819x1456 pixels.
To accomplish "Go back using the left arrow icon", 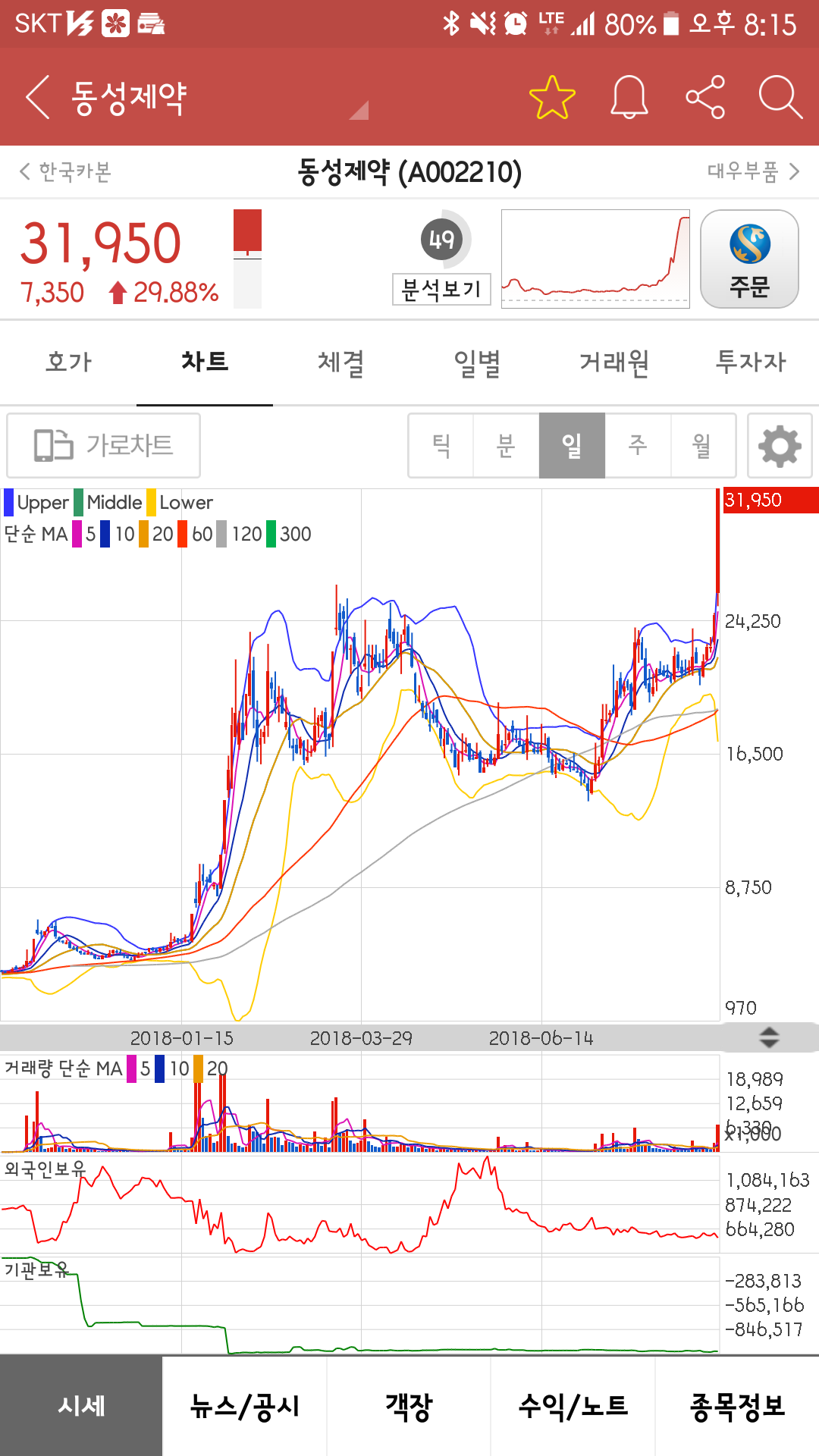I will click(36, 99).
